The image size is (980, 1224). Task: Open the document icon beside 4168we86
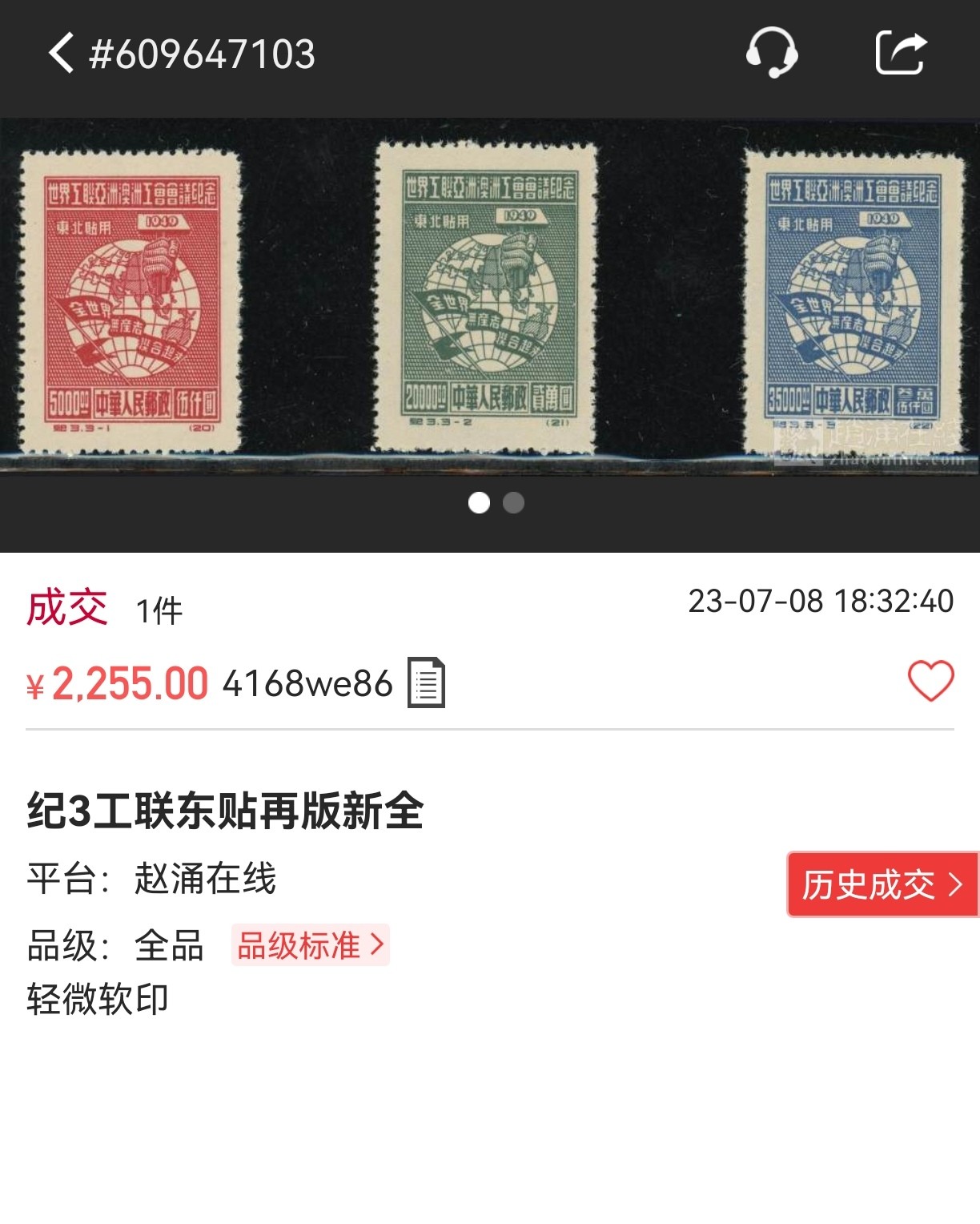pyautogui.click(x=427, y=682)
